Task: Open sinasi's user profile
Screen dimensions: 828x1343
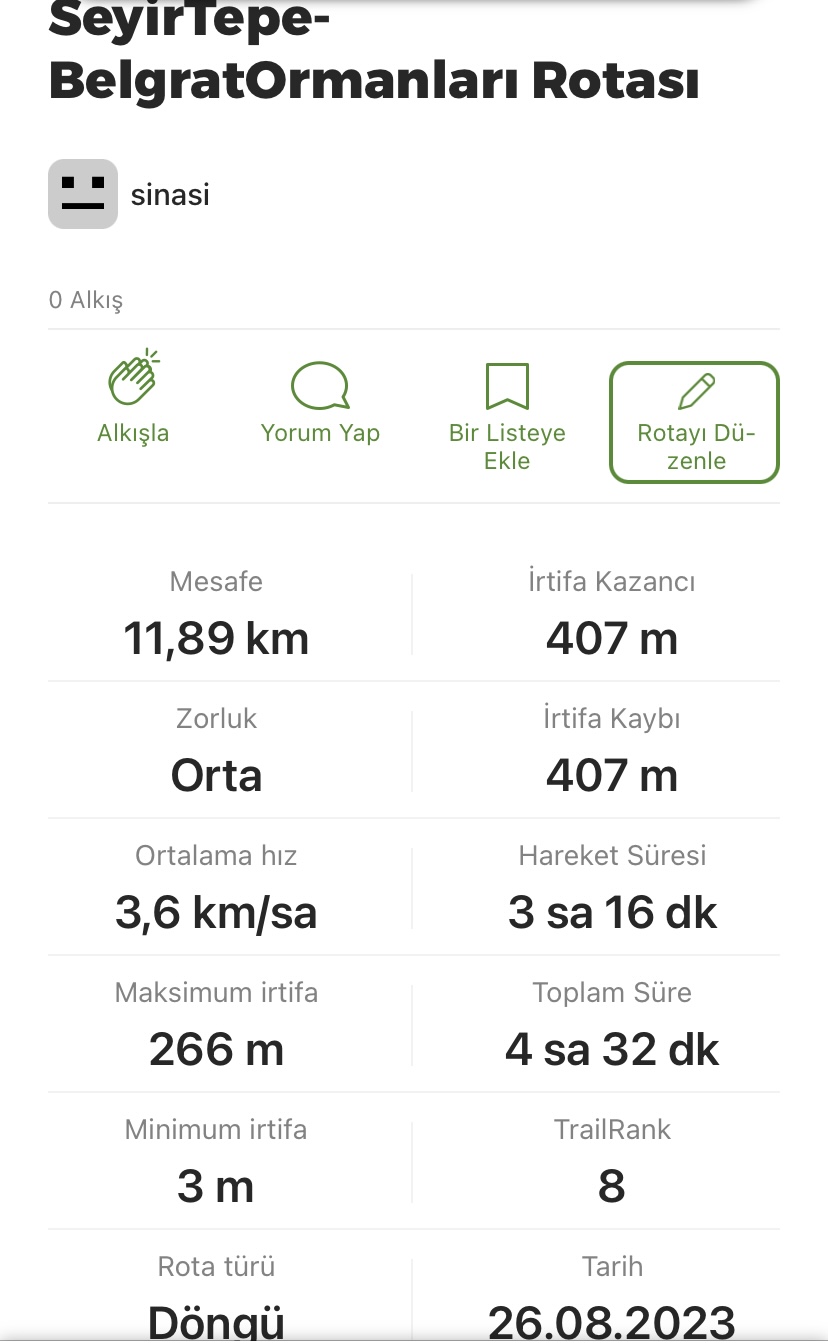Action: (129, 194)
